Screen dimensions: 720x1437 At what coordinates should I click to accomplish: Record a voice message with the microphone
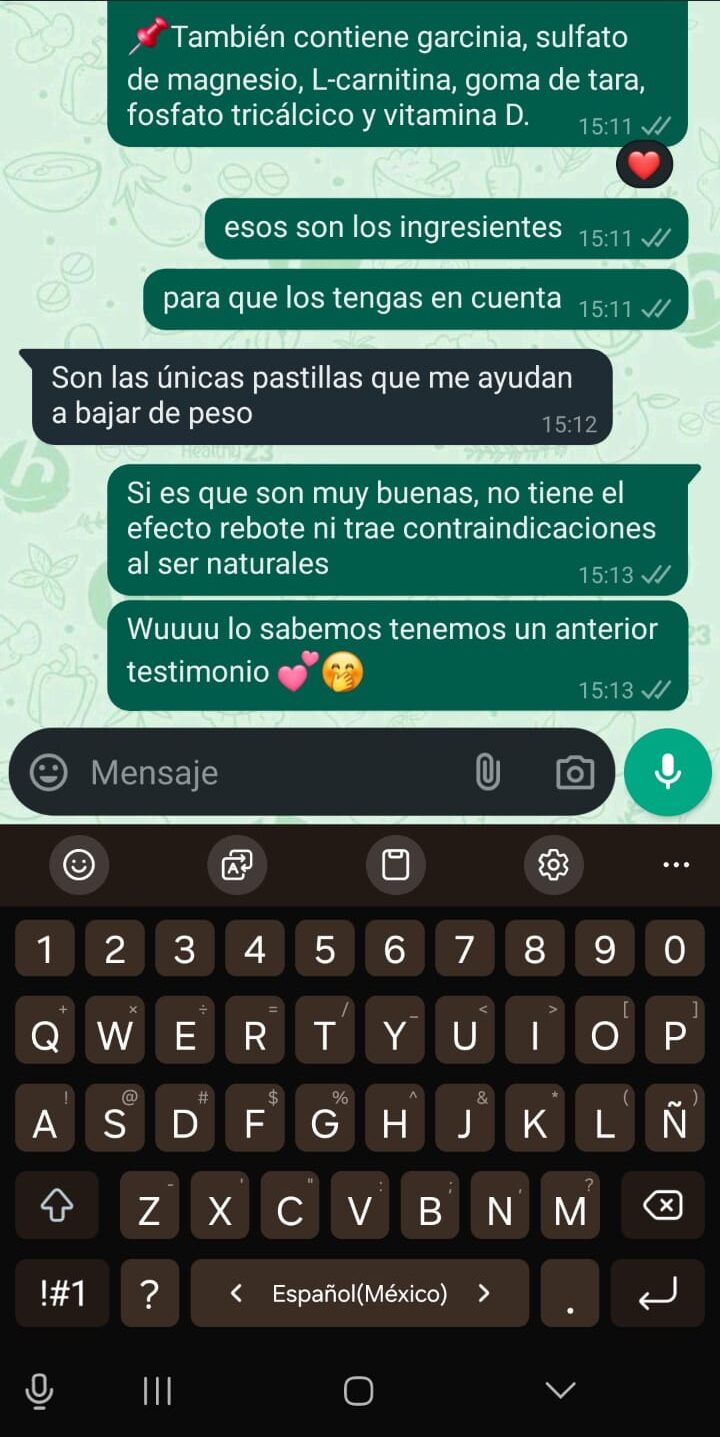pos(668,772)
